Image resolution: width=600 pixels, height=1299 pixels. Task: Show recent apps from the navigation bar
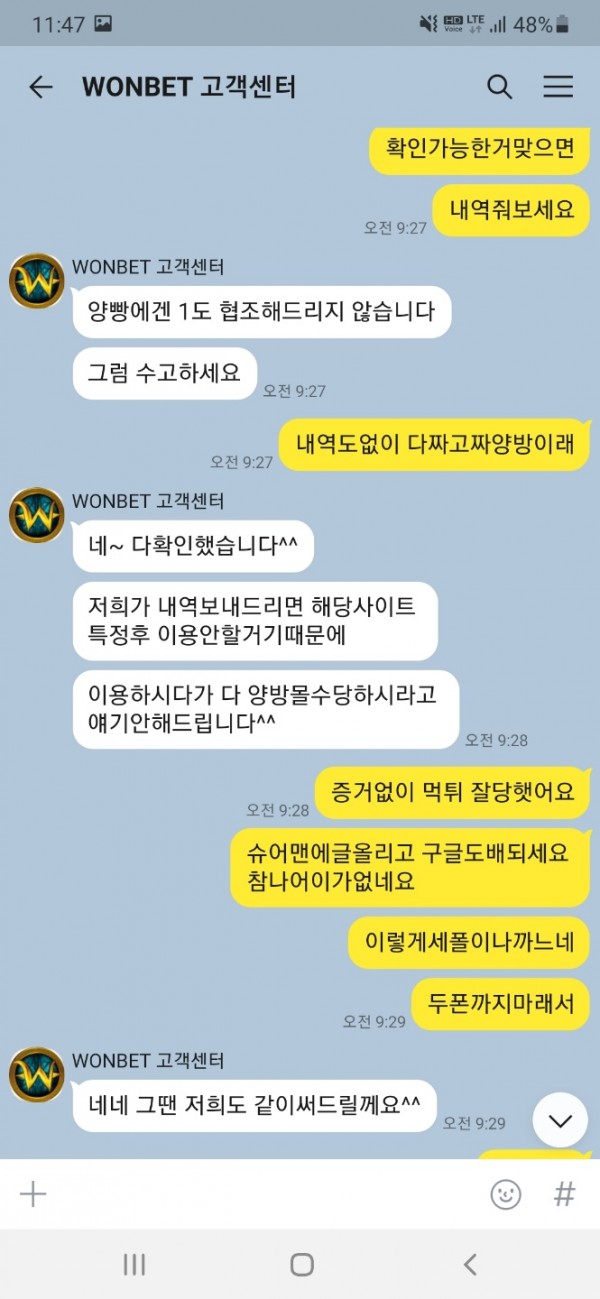(134, 1264)
